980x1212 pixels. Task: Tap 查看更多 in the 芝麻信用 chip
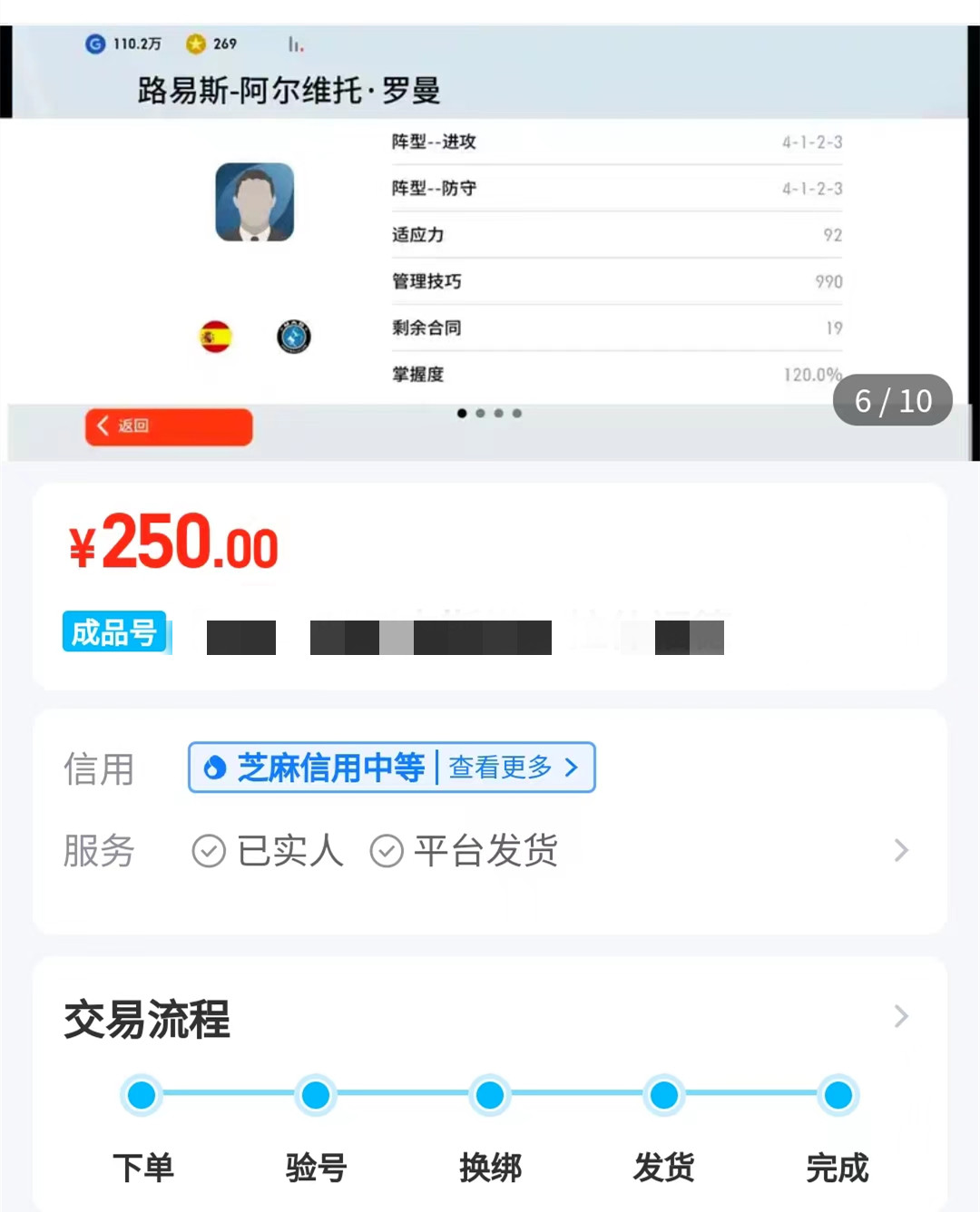pyautogui.click(x=514, y=767)
